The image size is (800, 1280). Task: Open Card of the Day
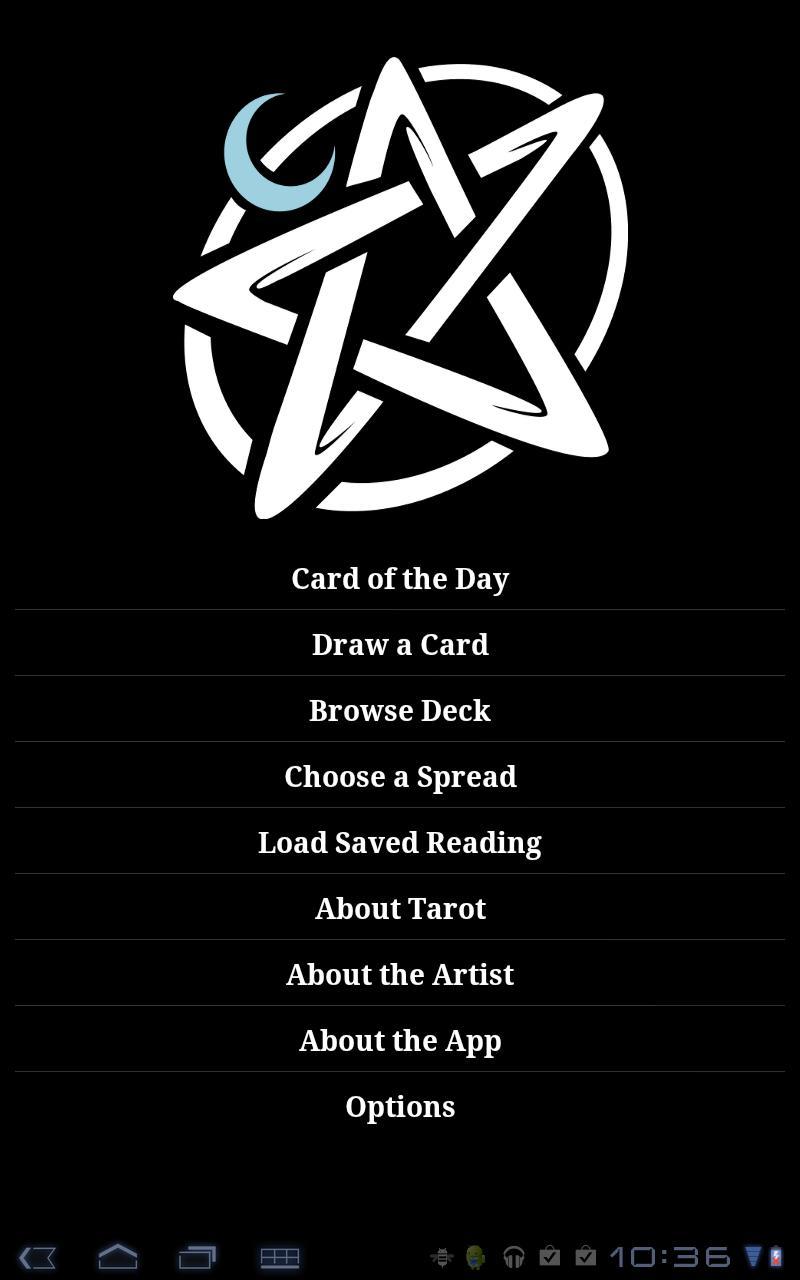[x=400, y=578]
